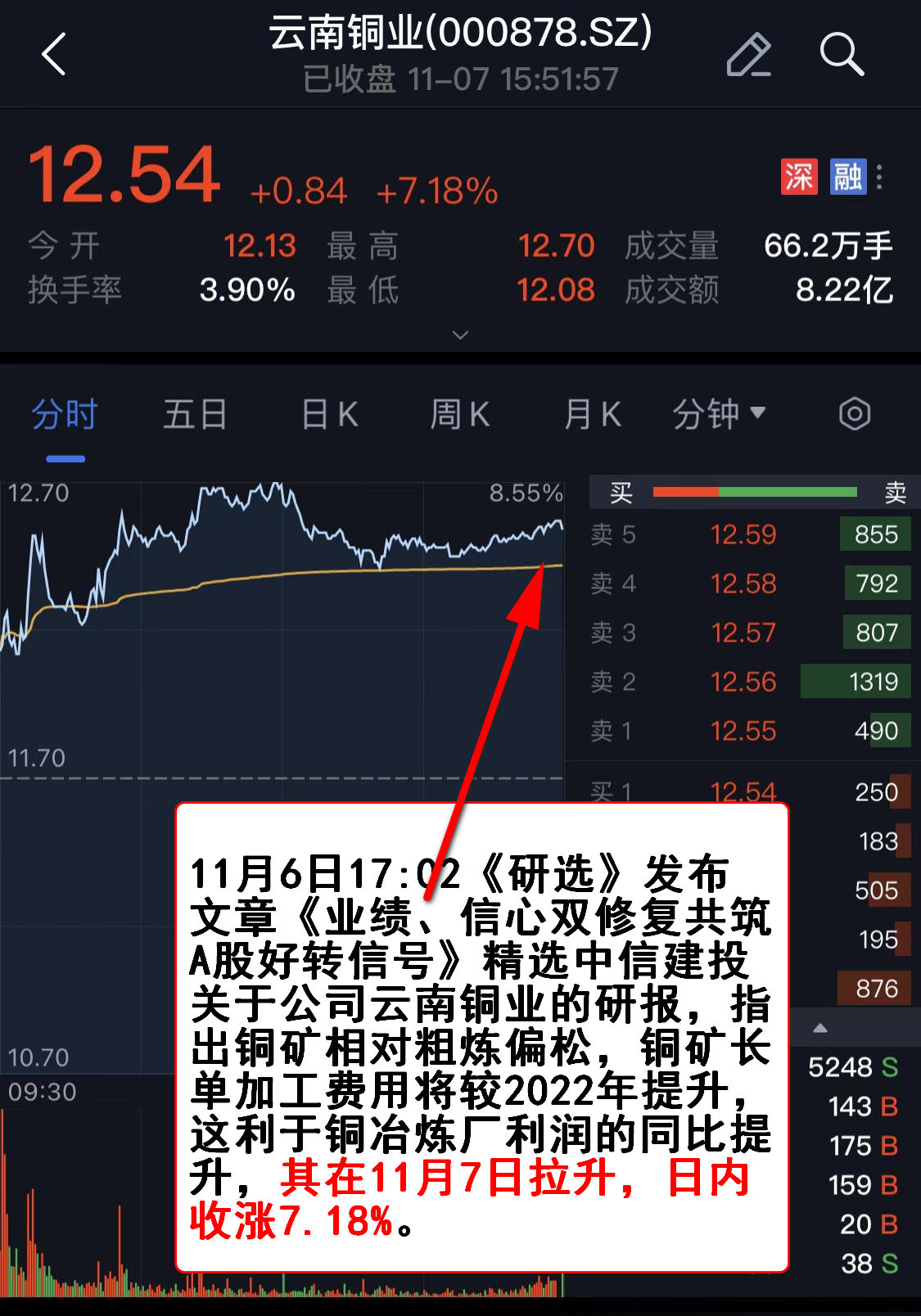921x1316 pixels.
Task: Switch to the 五日 chart tab
Action: pos(195,415)
